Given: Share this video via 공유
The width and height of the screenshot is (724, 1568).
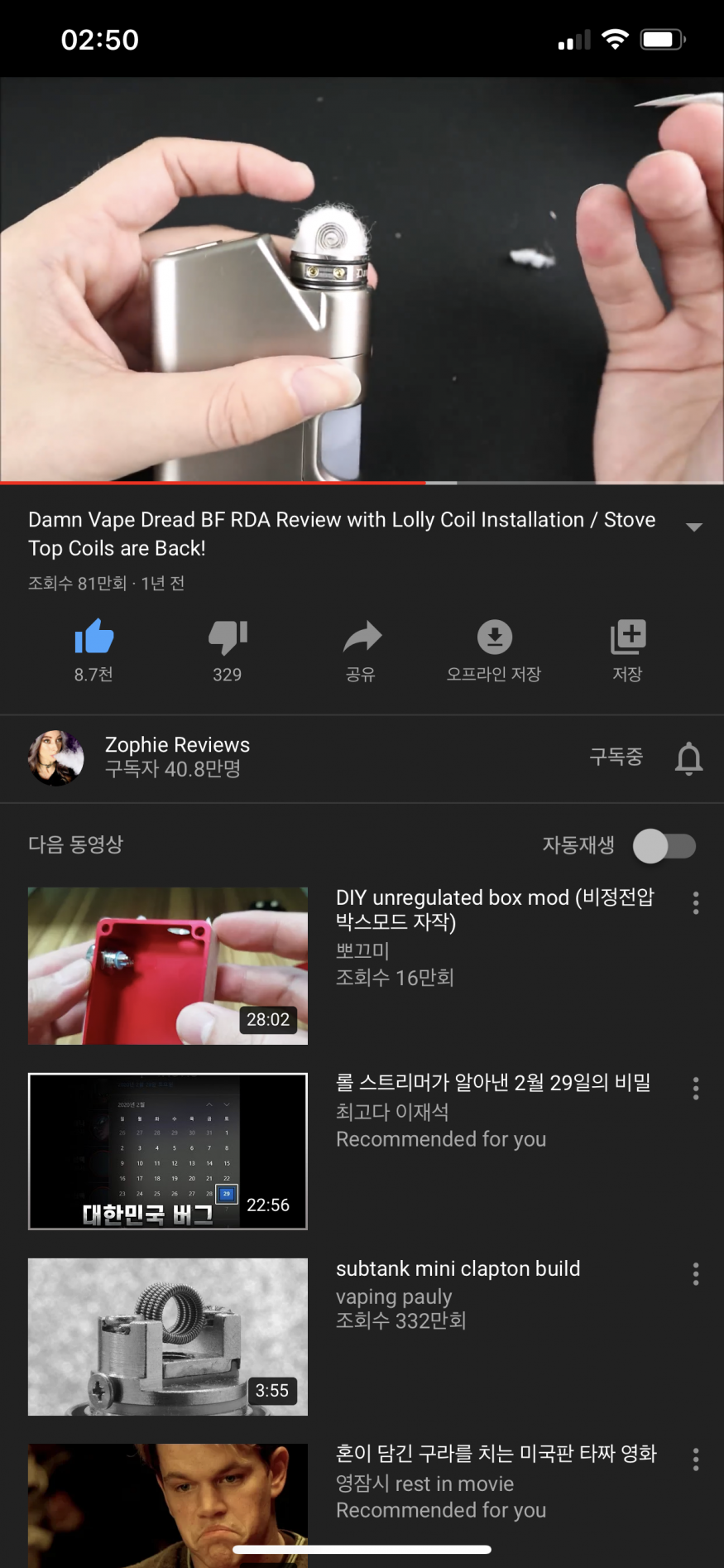Looking at the screenshot, I should pos(362,638).
